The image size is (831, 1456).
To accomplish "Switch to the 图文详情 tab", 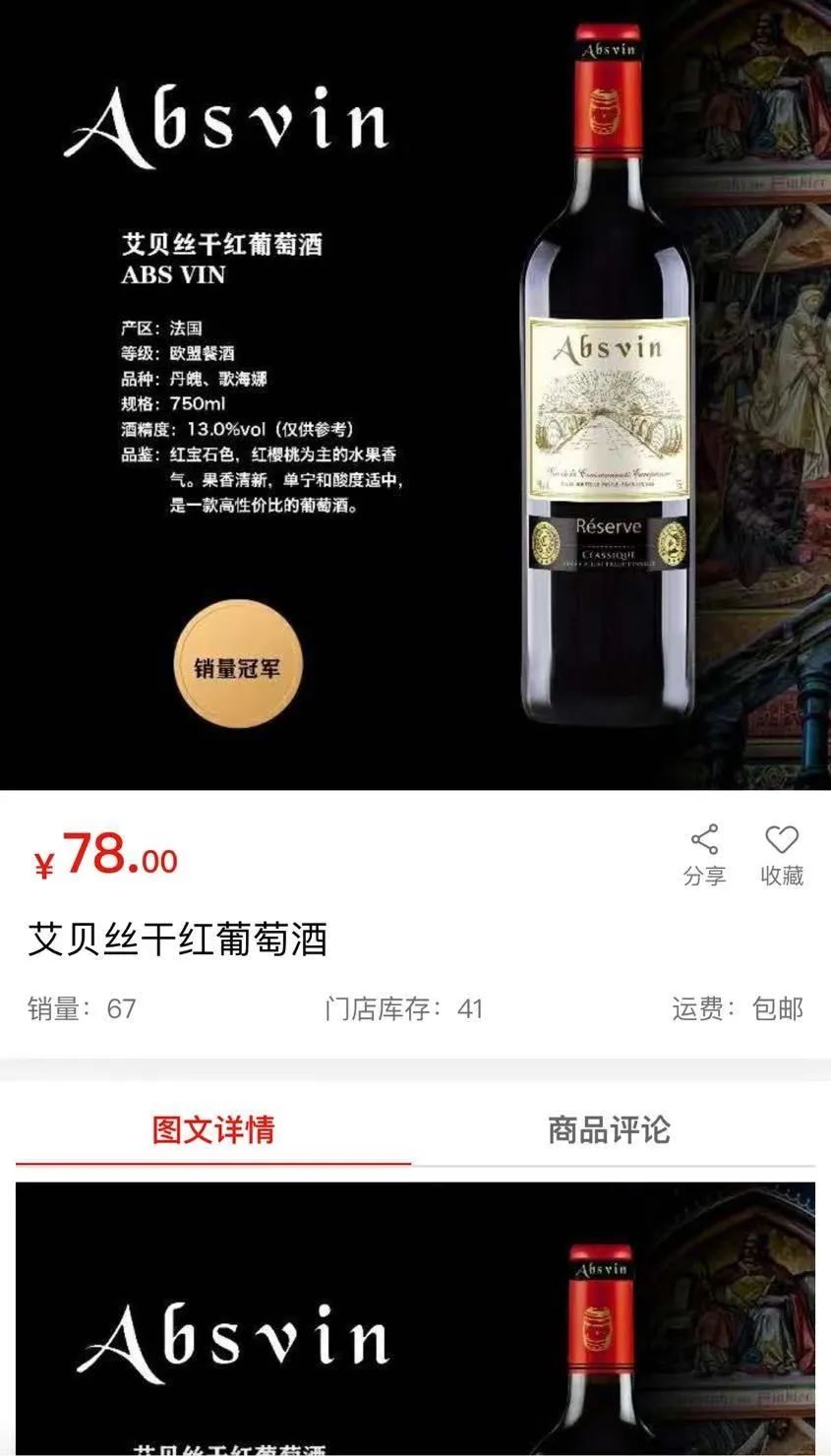I will coord(213,1129).
